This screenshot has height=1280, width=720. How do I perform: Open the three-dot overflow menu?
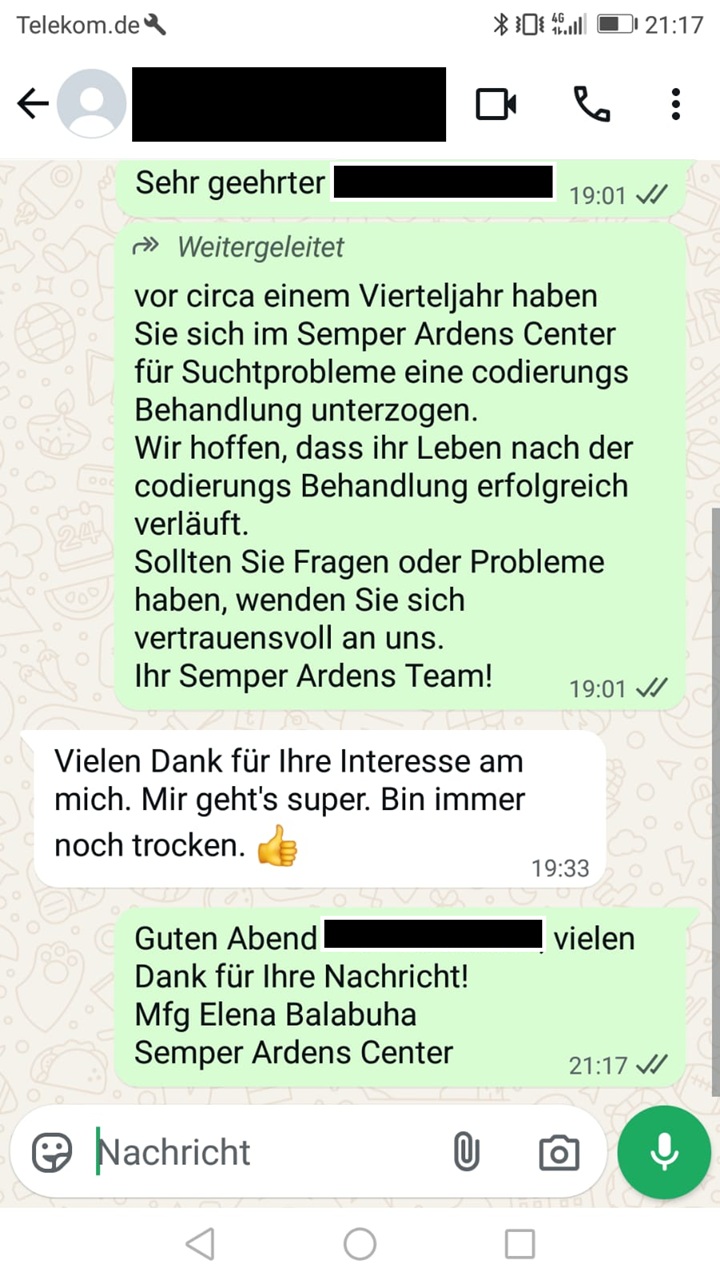(x=676, y=104)
